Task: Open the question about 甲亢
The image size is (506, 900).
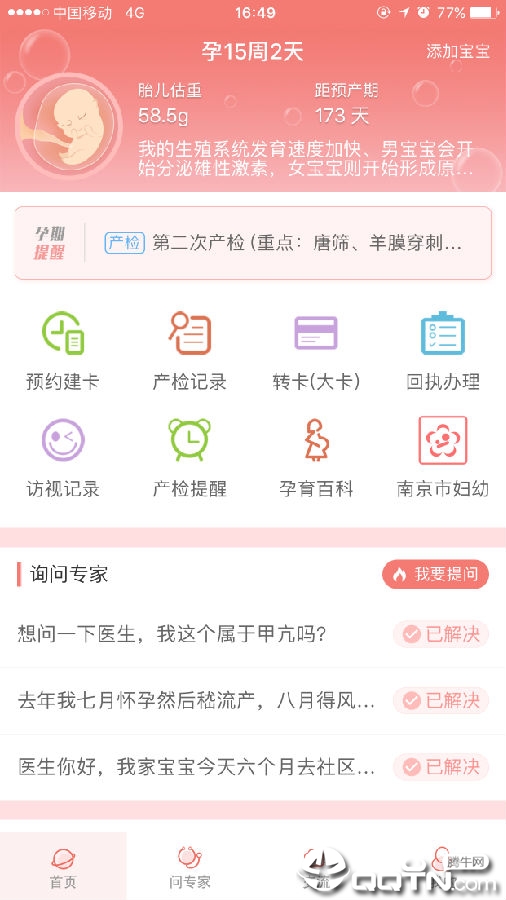Action: [x=253, y=634]
